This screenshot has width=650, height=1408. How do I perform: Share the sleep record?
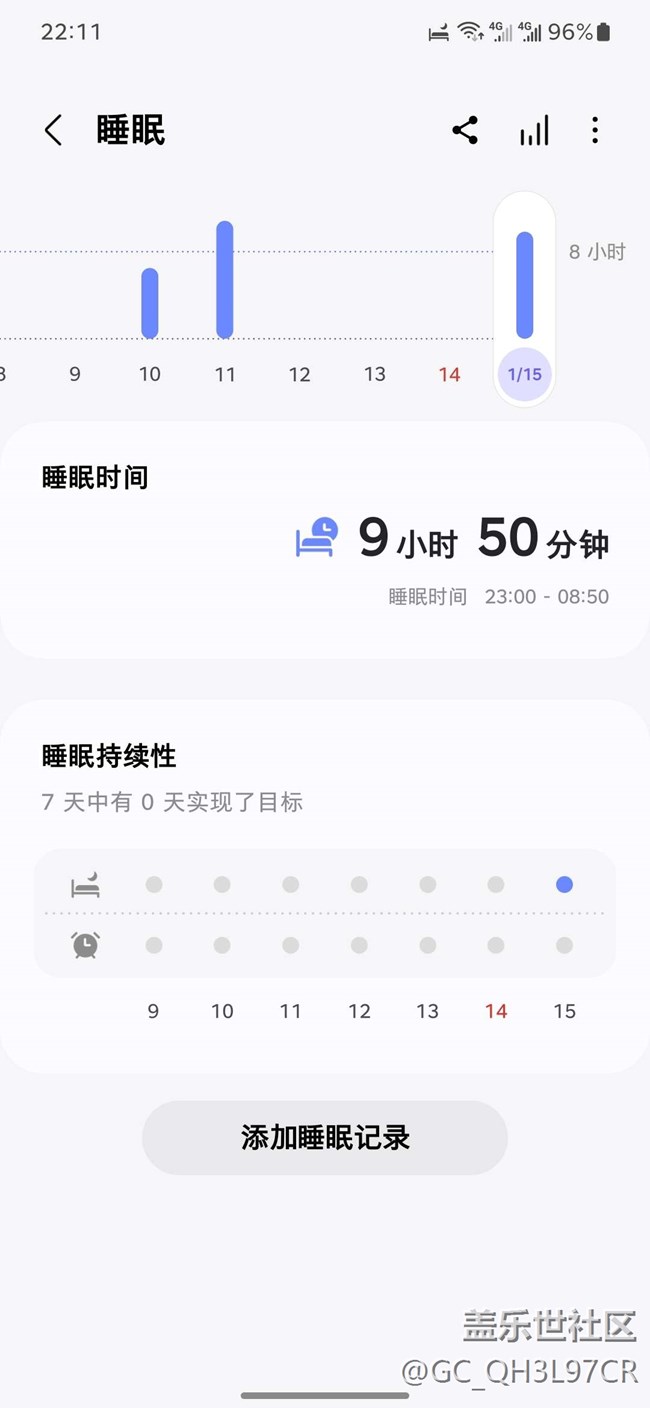(x=465, y=130)
